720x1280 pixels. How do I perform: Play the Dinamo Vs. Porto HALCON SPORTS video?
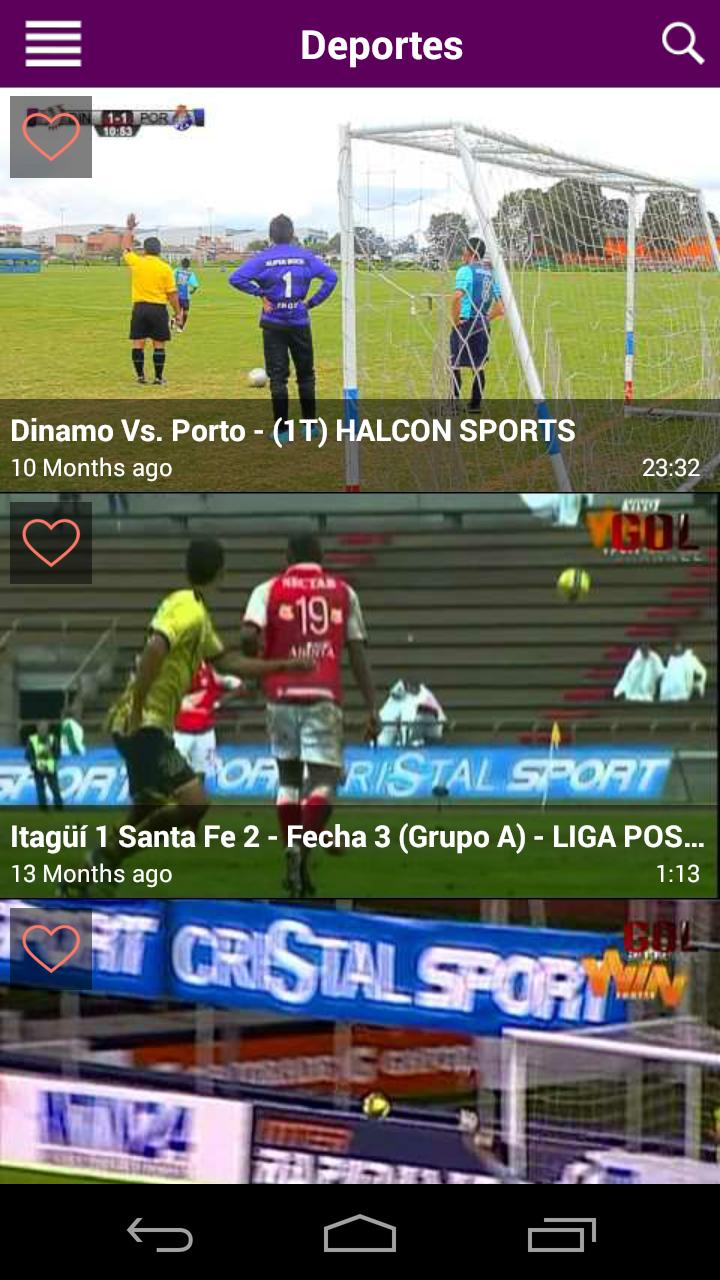(x=360, y=300)
